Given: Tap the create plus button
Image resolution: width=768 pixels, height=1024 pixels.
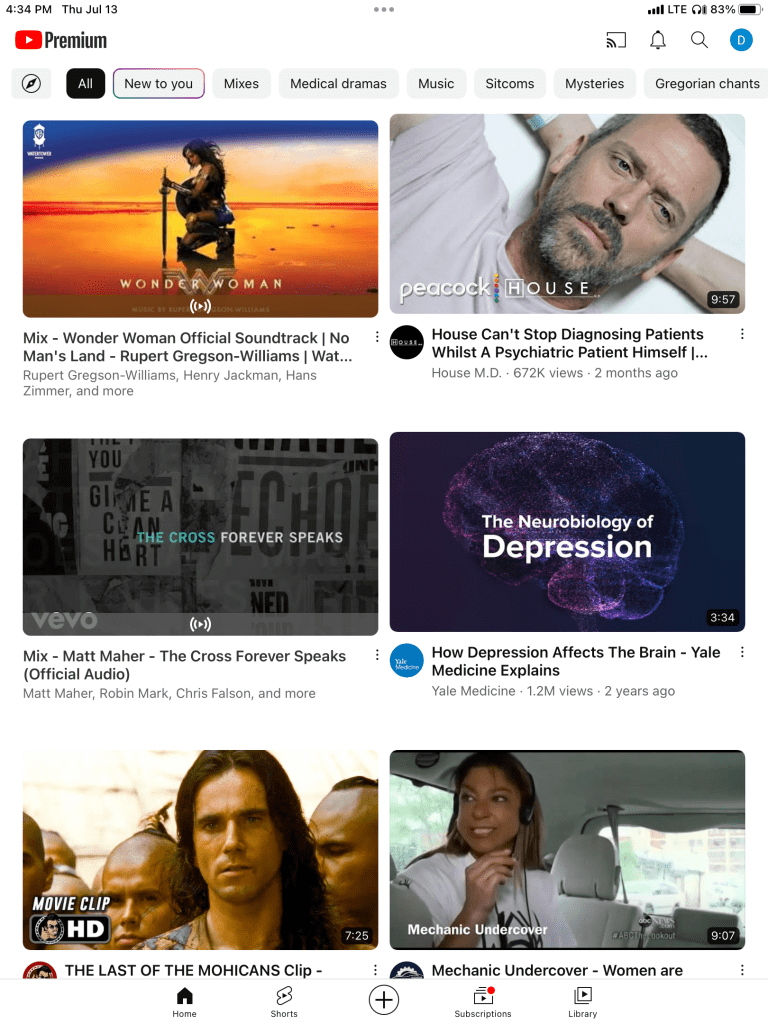Looking at the screenshot, I should point(384,999).
